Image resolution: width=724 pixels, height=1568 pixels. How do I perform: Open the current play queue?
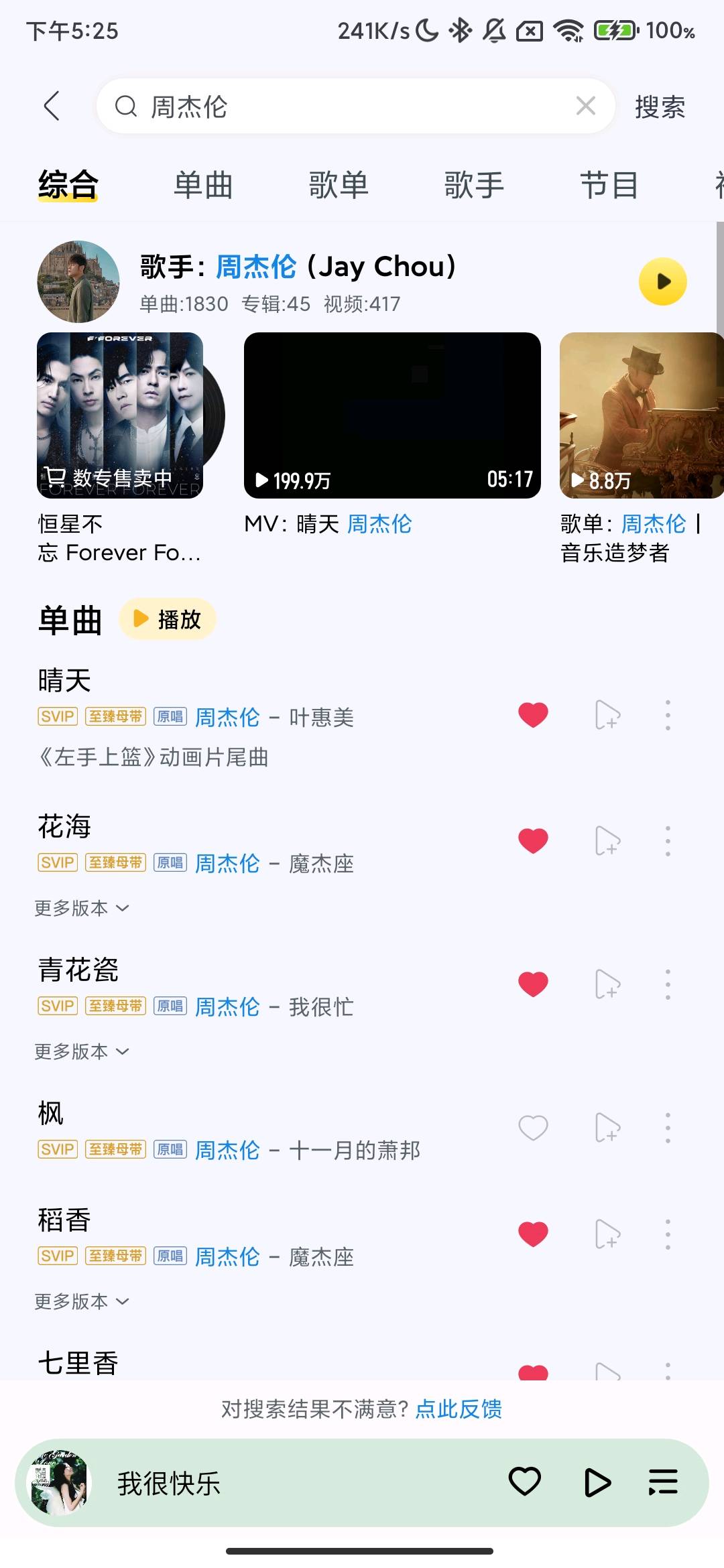coord(662,1482)
